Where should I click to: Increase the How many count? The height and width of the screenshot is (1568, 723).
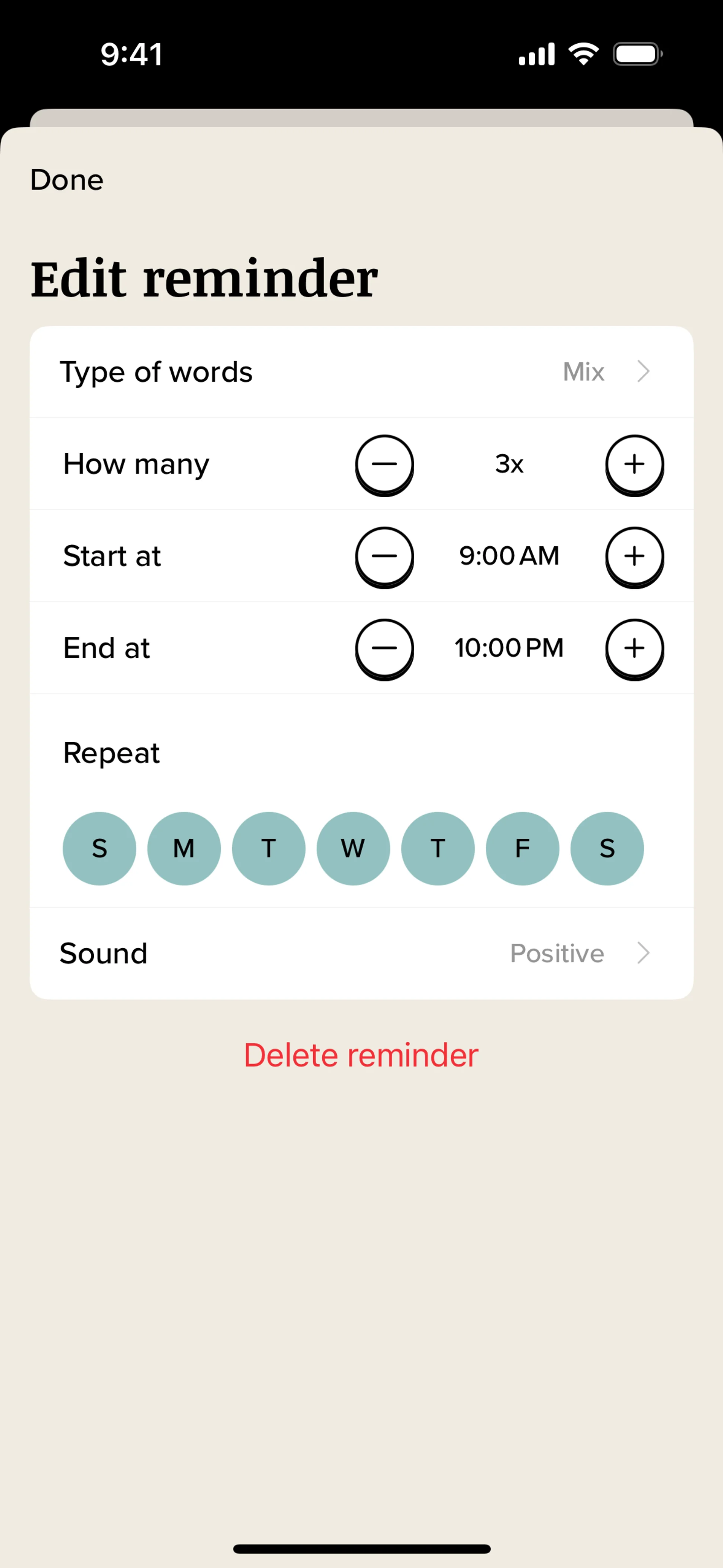(634, 464)
